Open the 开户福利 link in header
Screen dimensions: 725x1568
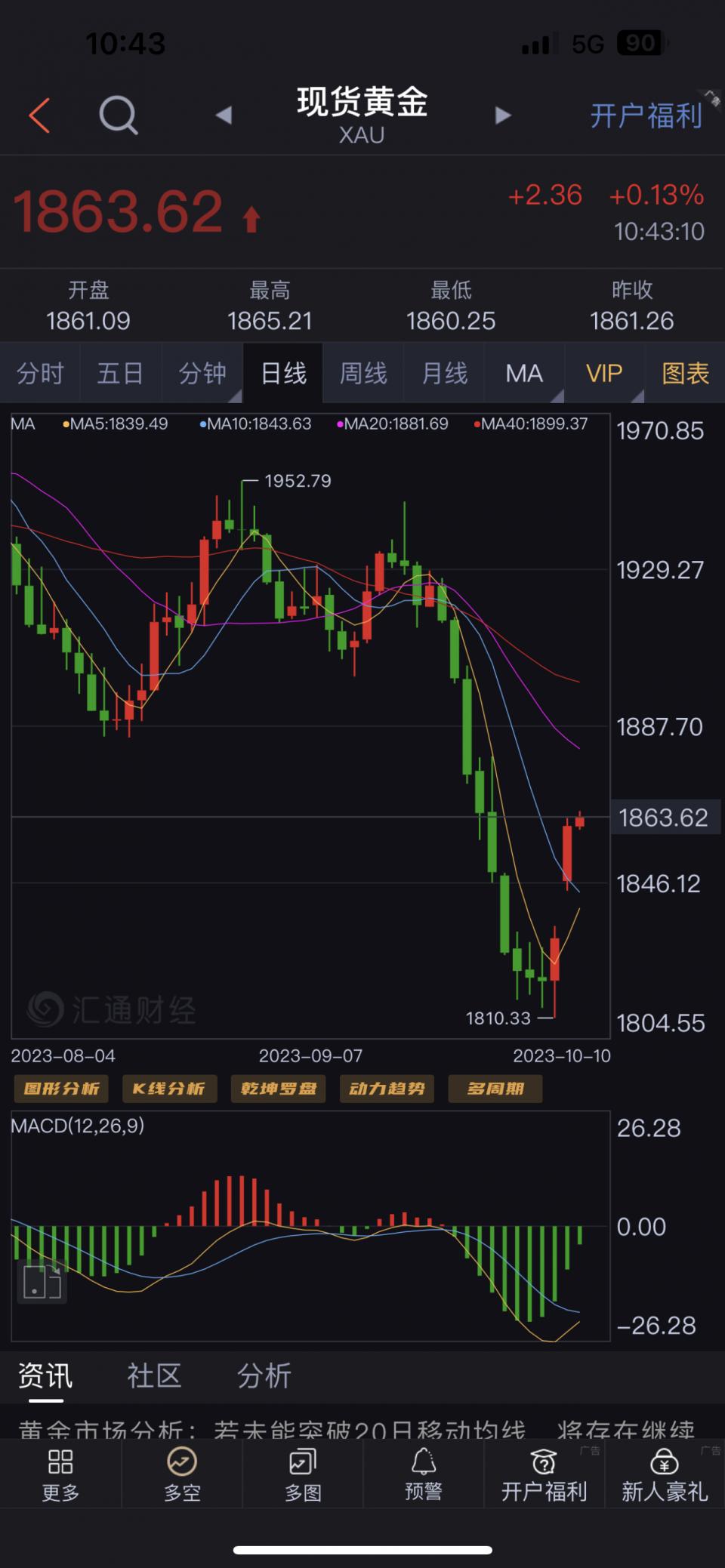pos(646,116)
